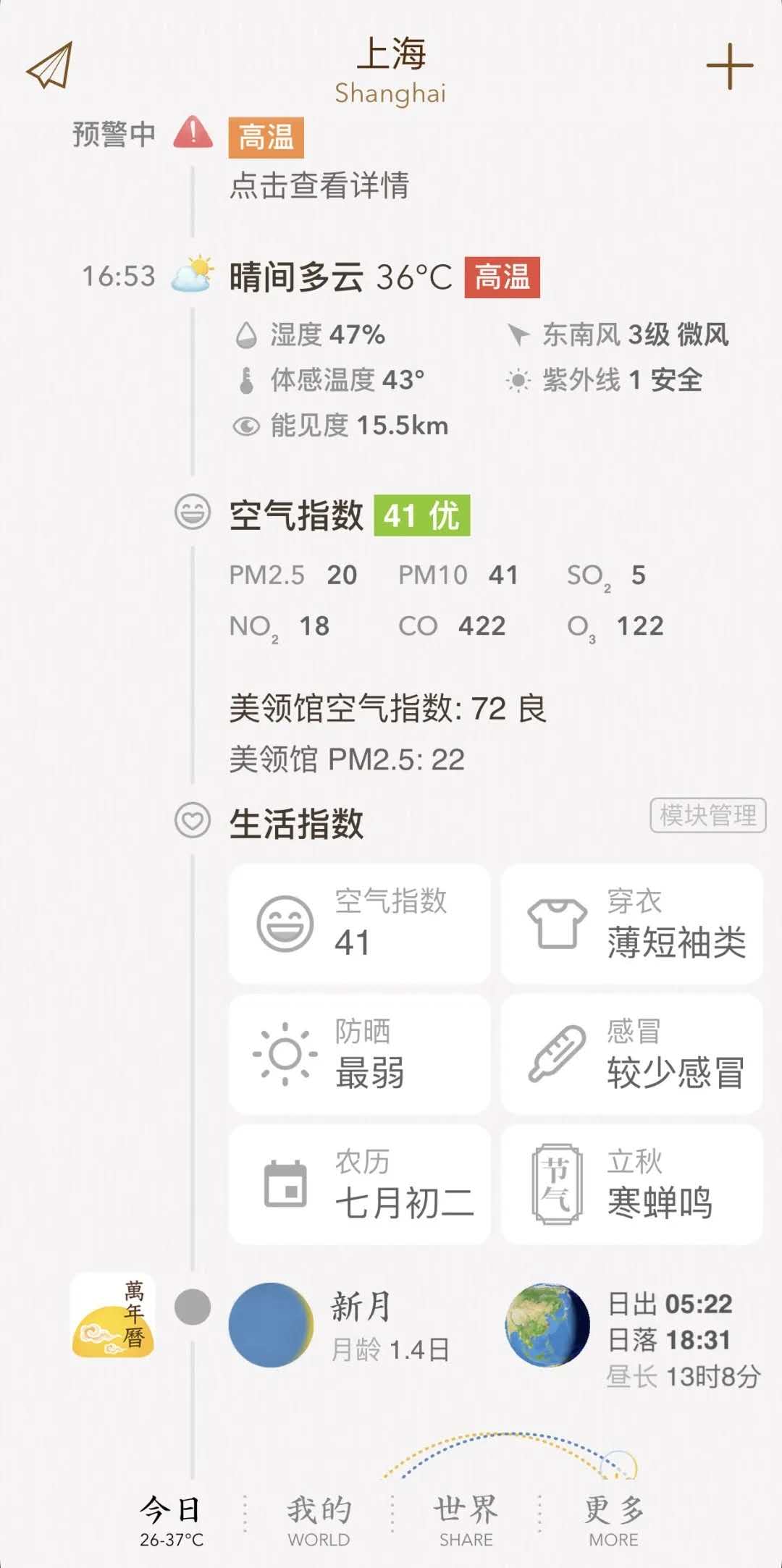782x1568 pixels.
Task: Open the 立秋 寒蝉鸣 solar term card
Action: [x=631, y=1184]
